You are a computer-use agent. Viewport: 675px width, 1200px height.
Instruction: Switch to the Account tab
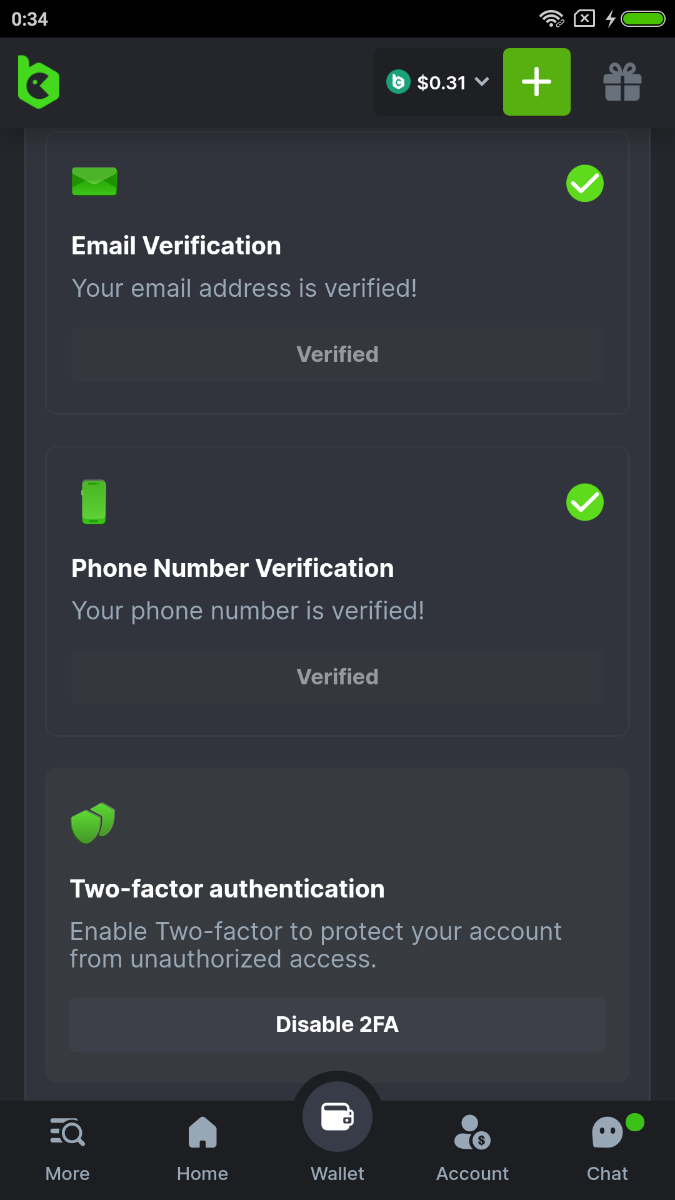472,1150
